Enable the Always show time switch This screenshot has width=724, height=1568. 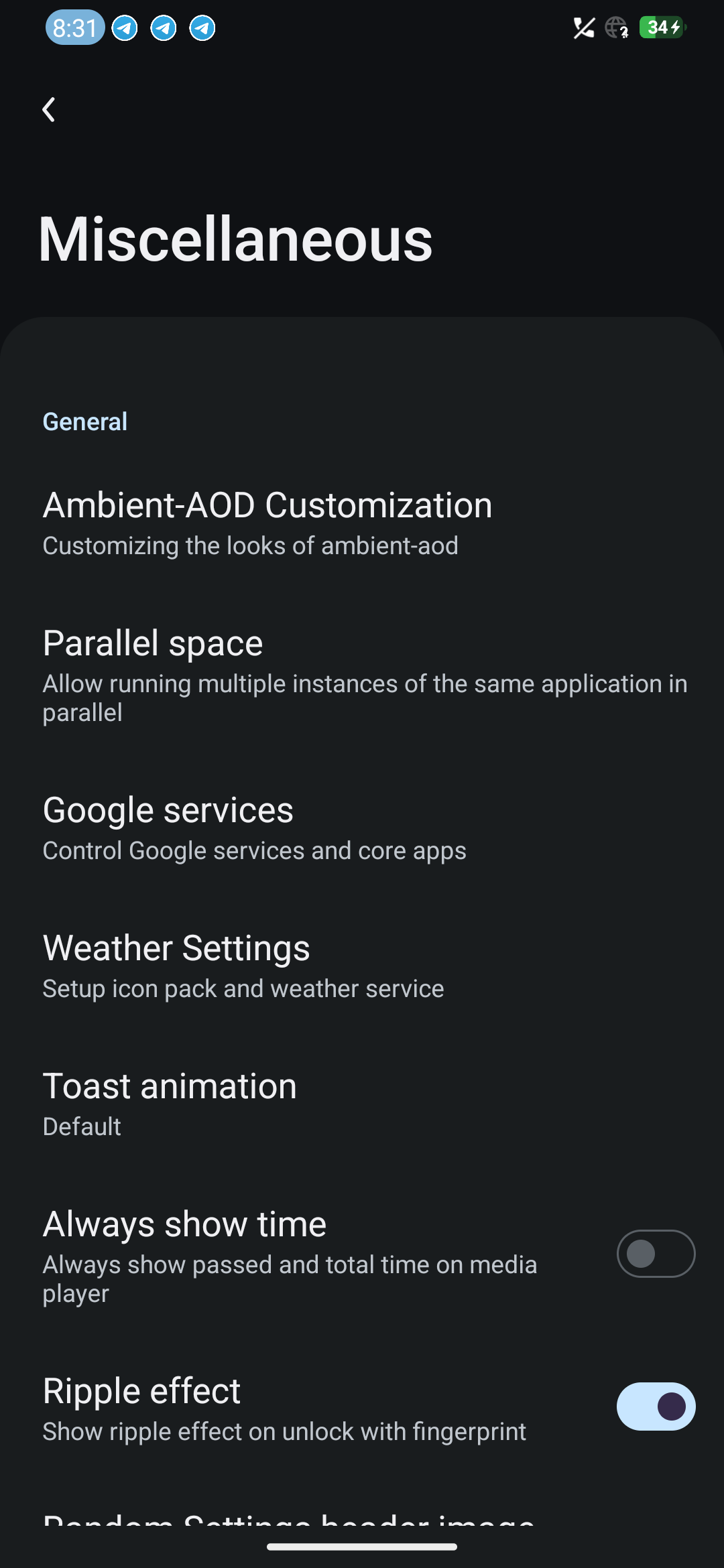click(655, 1254)
